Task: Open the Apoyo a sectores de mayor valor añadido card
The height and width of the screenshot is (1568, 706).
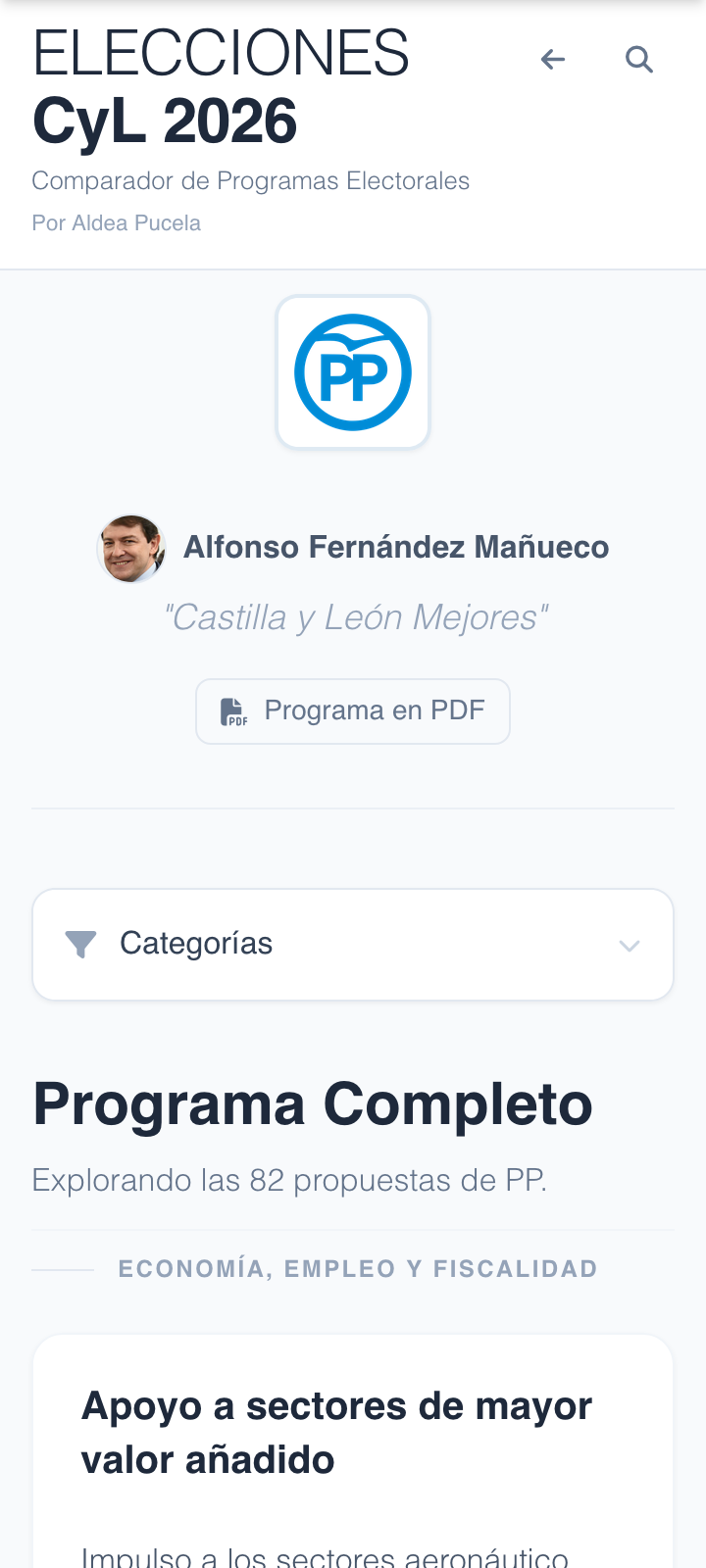Action: [336, 1432]
